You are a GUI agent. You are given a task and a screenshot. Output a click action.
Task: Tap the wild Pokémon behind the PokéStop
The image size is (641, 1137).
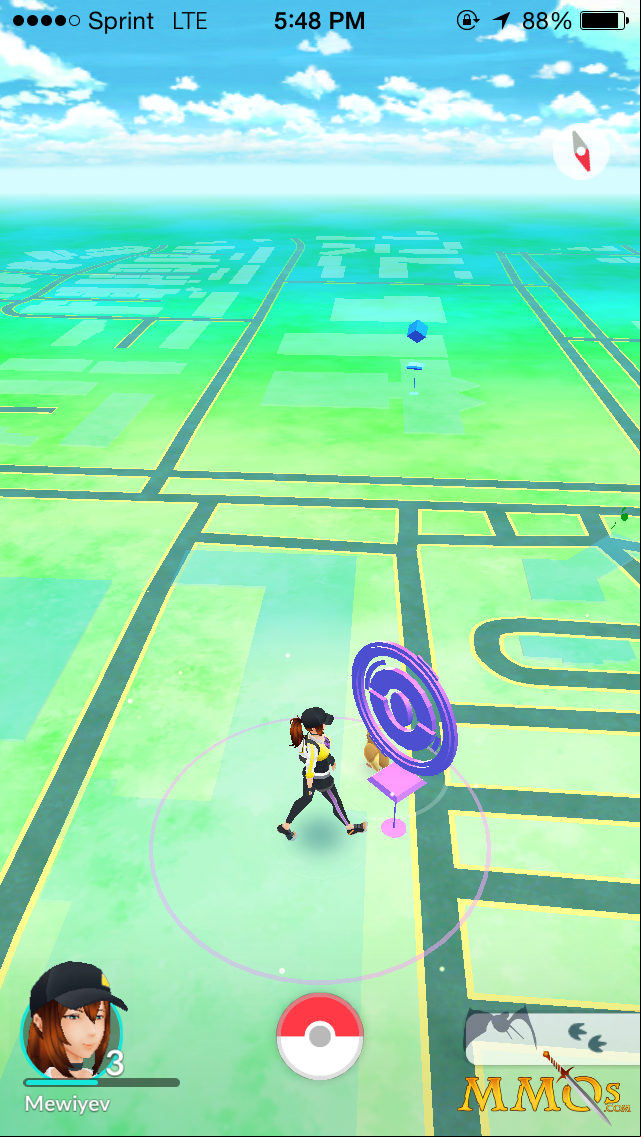coord(374,753)
